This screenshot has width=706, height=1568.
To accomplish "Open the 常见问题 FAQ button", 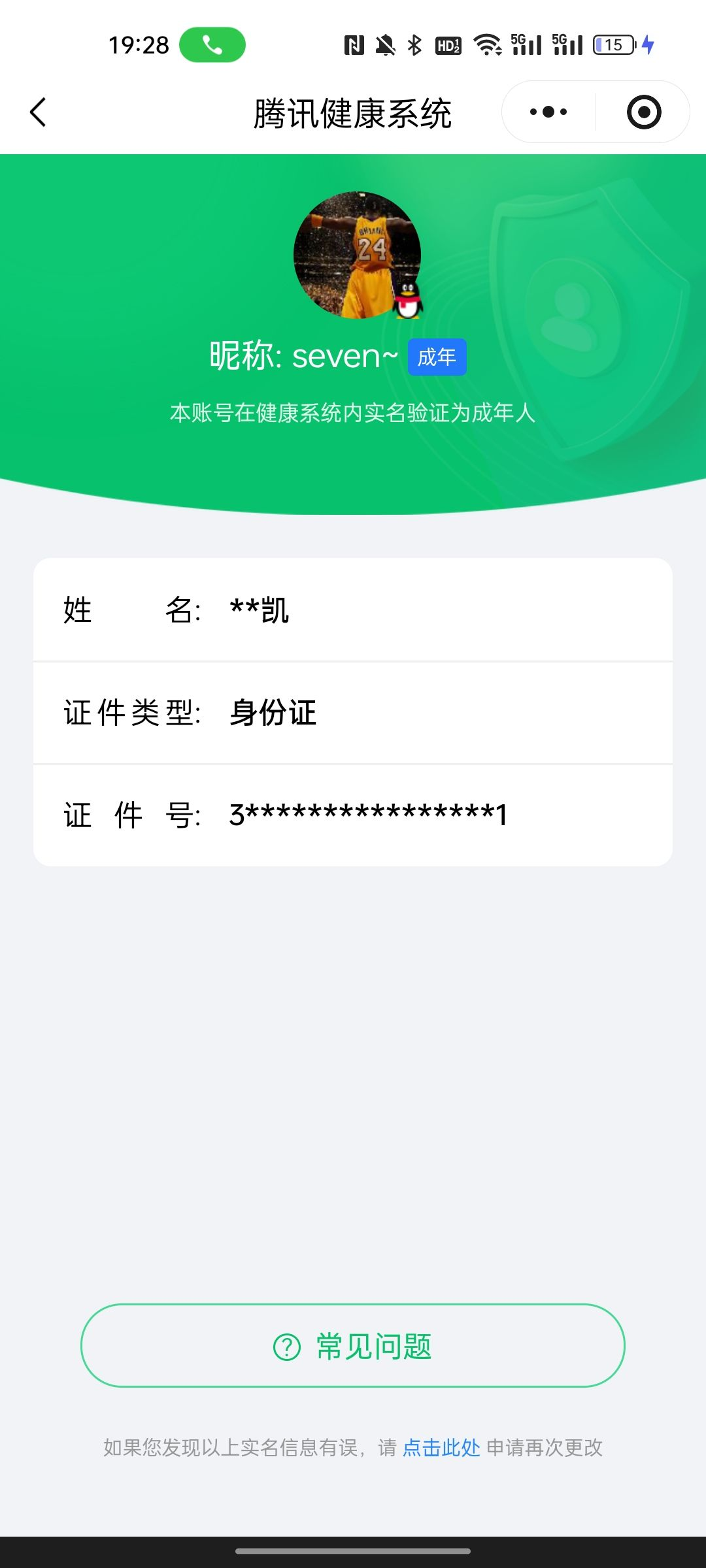I will pos(353,1346).
